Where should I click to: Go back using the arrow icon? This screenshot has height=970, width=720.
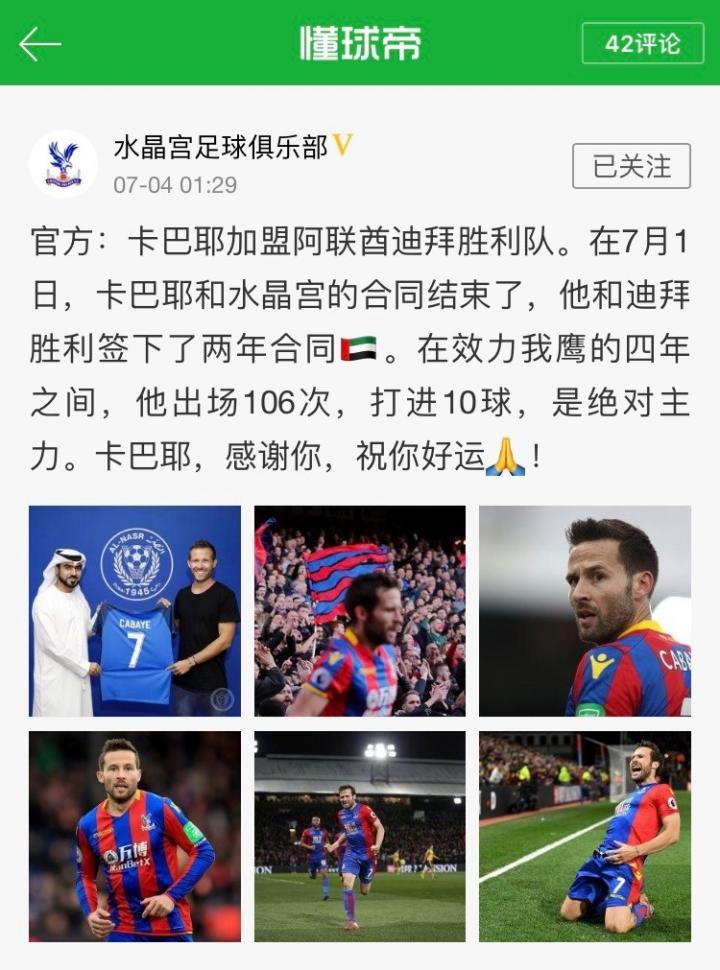(41, 43)
